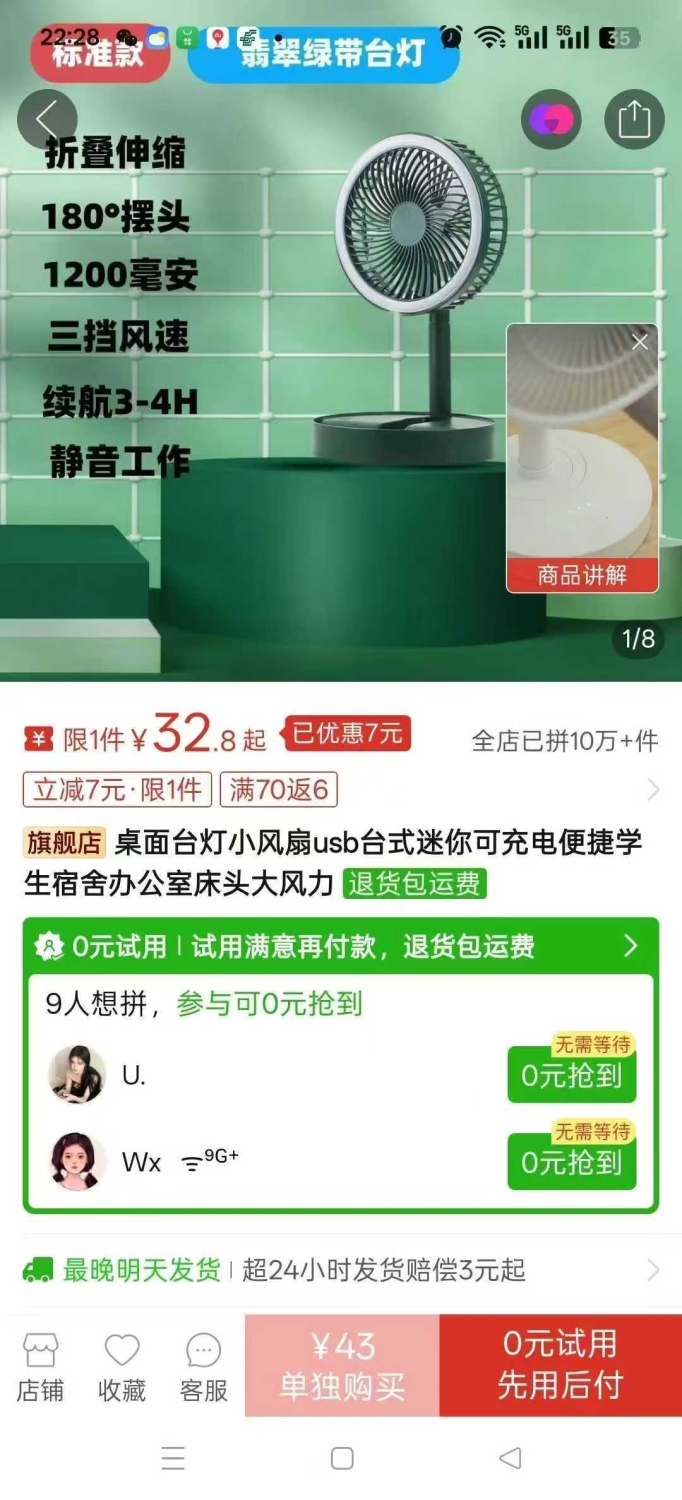
Task: Close the 商品讲解 video popup
Action: click(640, 342)
